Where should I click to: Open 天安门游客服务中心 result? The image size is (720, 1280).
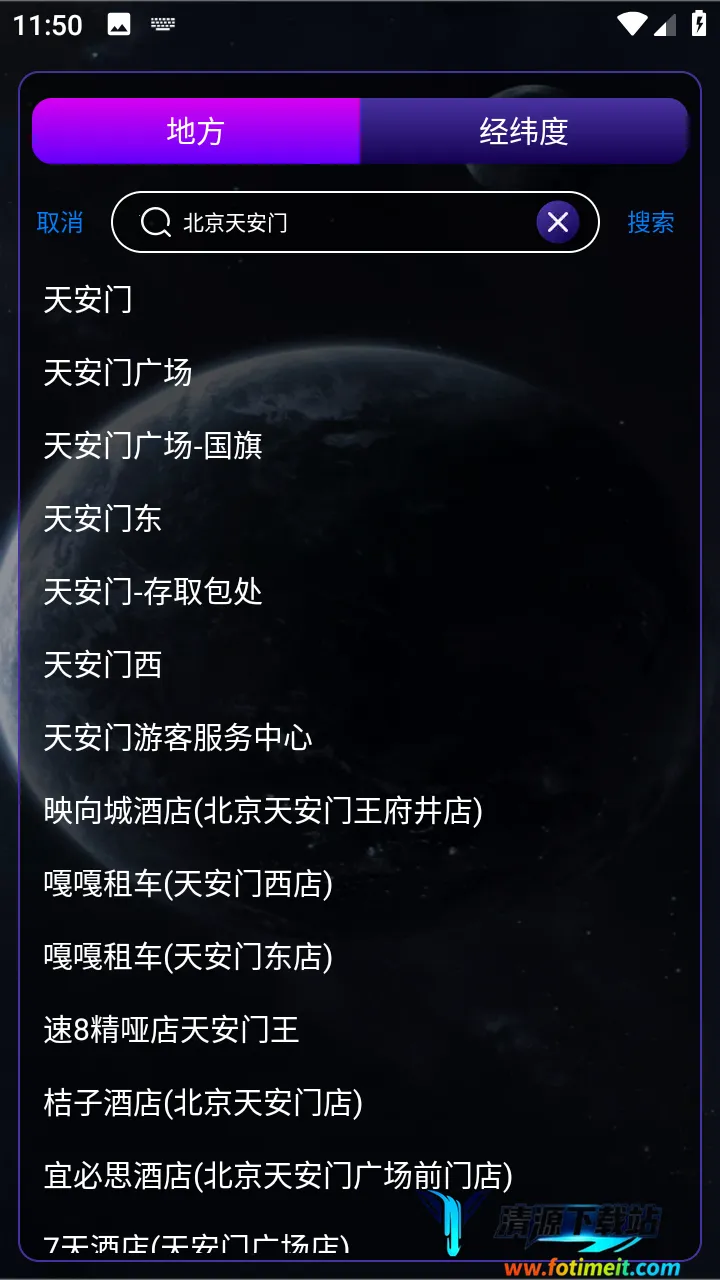pyautogui.click(x=178, y=738)
